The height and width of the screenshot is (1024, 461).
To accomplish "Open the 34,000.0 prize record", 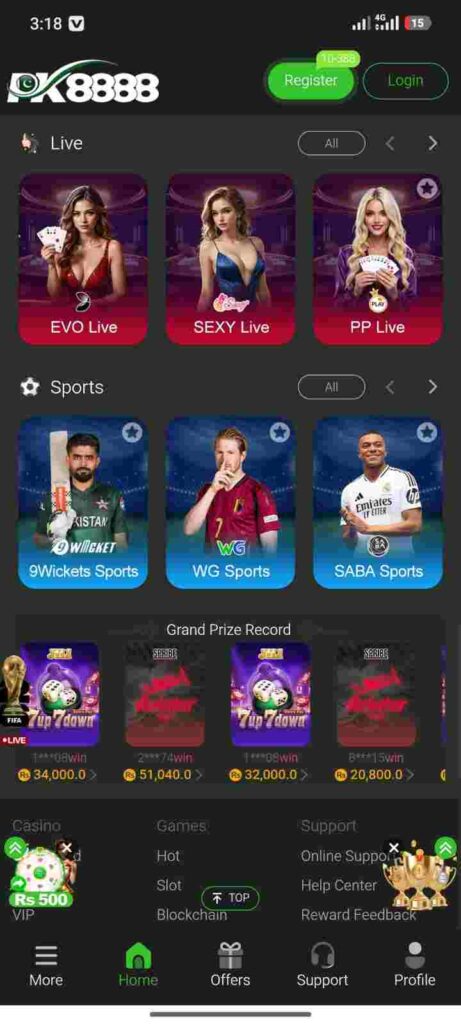I will (x=57, y=775).
